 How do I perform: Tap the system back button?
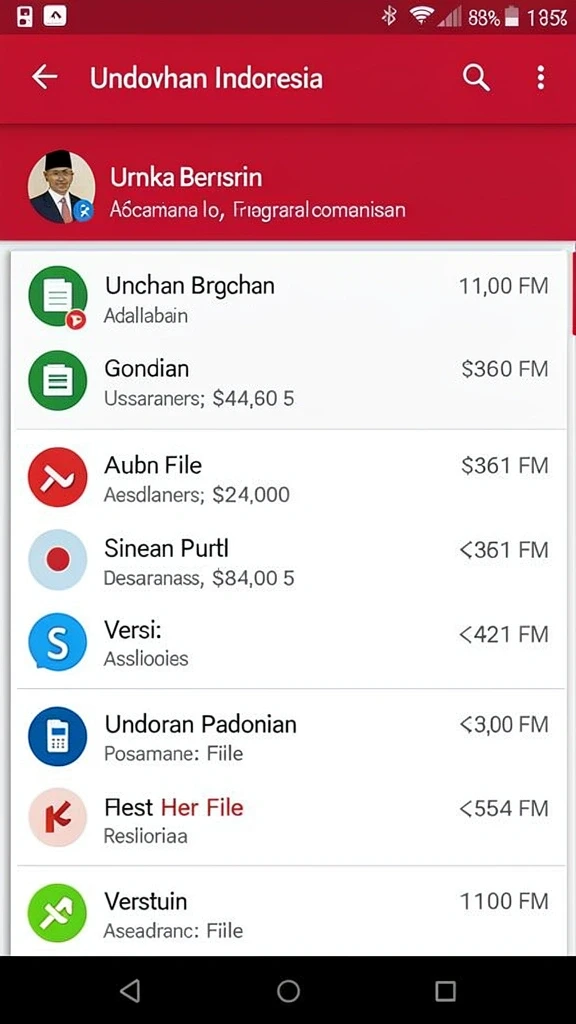[130, 991]
